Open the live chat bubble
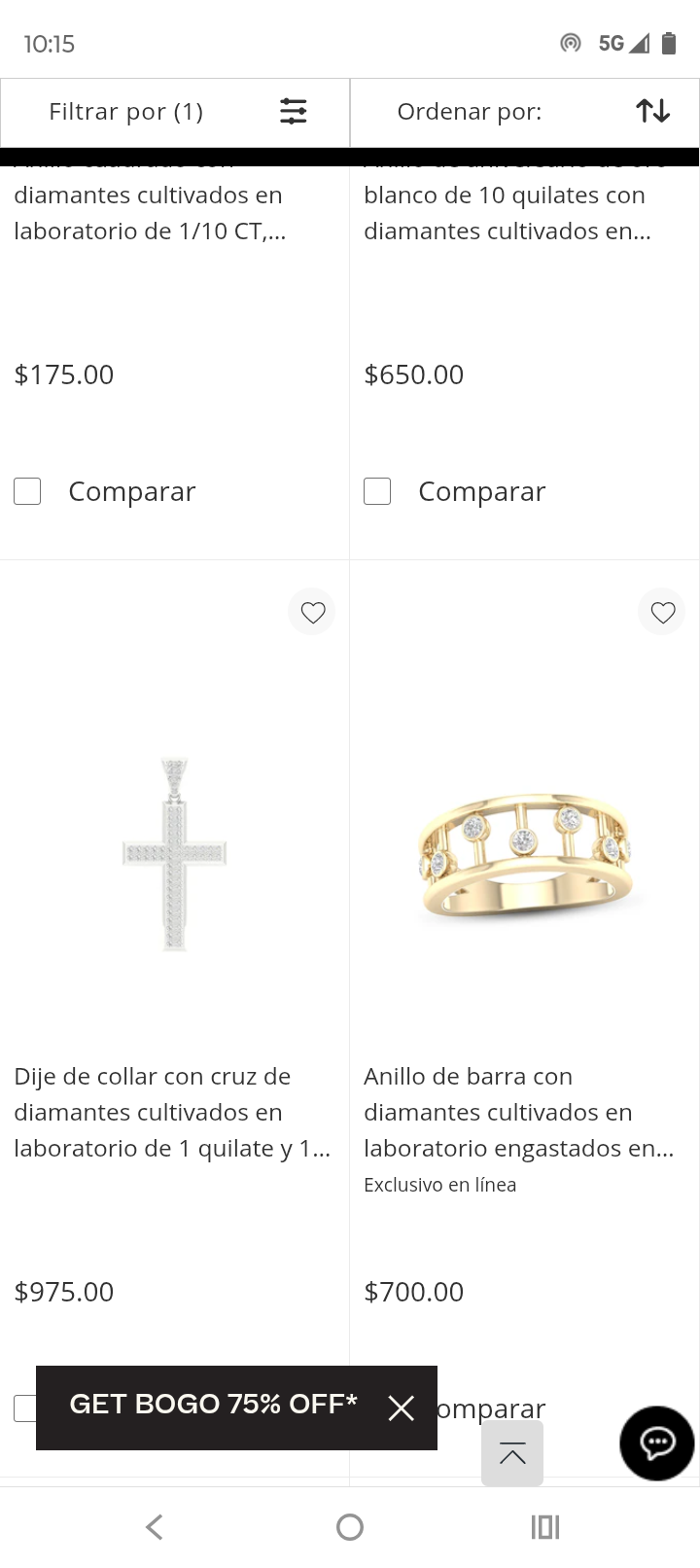700x1568 pixels. click(657, 1443)
